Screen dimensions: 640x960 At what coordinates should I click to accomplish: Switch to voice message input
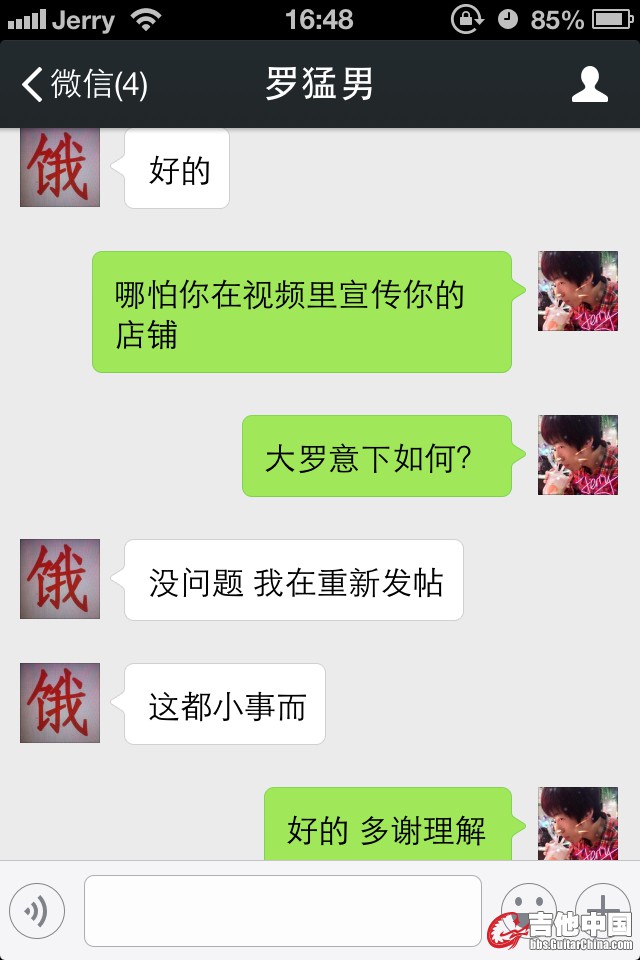(x=37, y=910)
